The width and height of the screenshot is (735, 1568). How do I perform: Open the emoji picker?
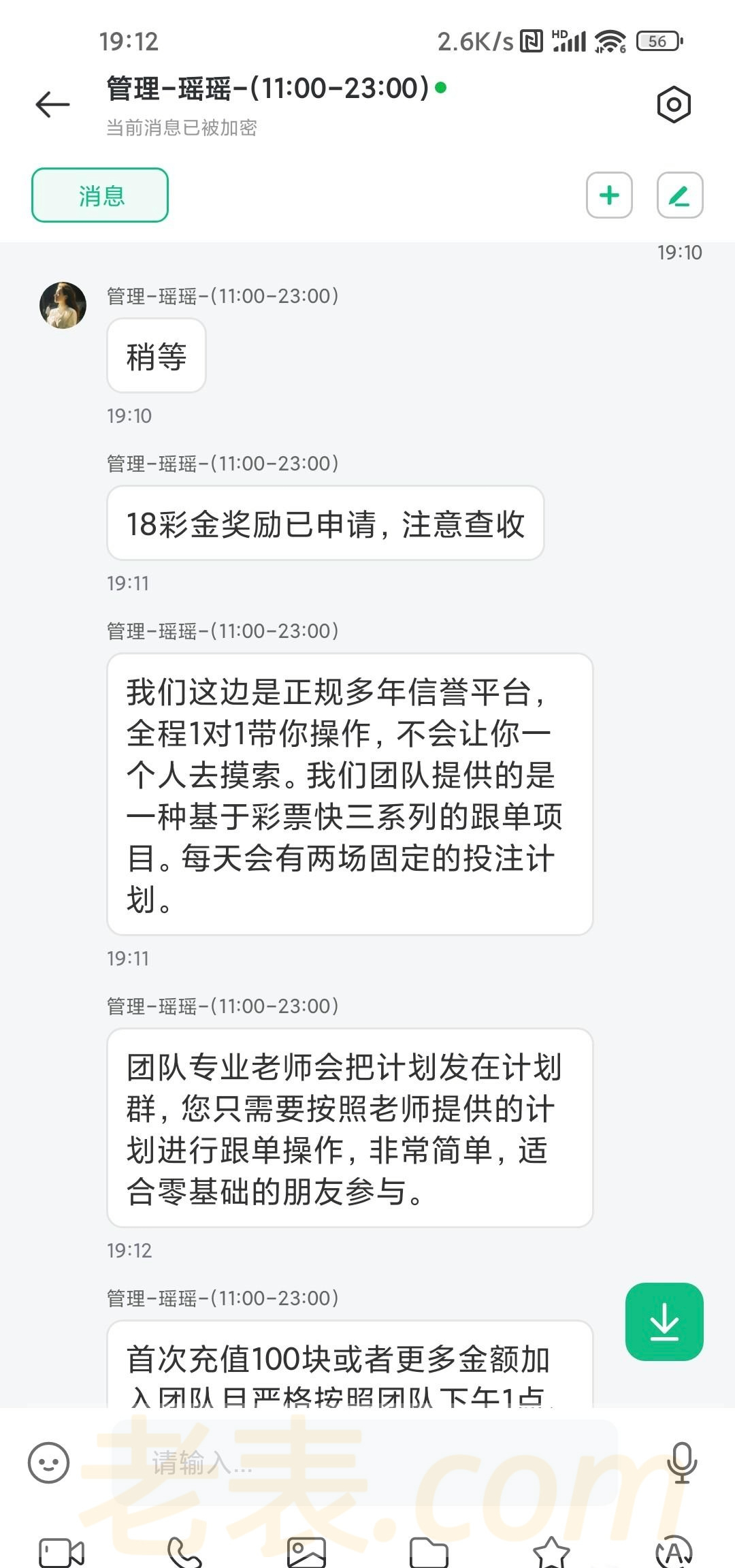48,1462
